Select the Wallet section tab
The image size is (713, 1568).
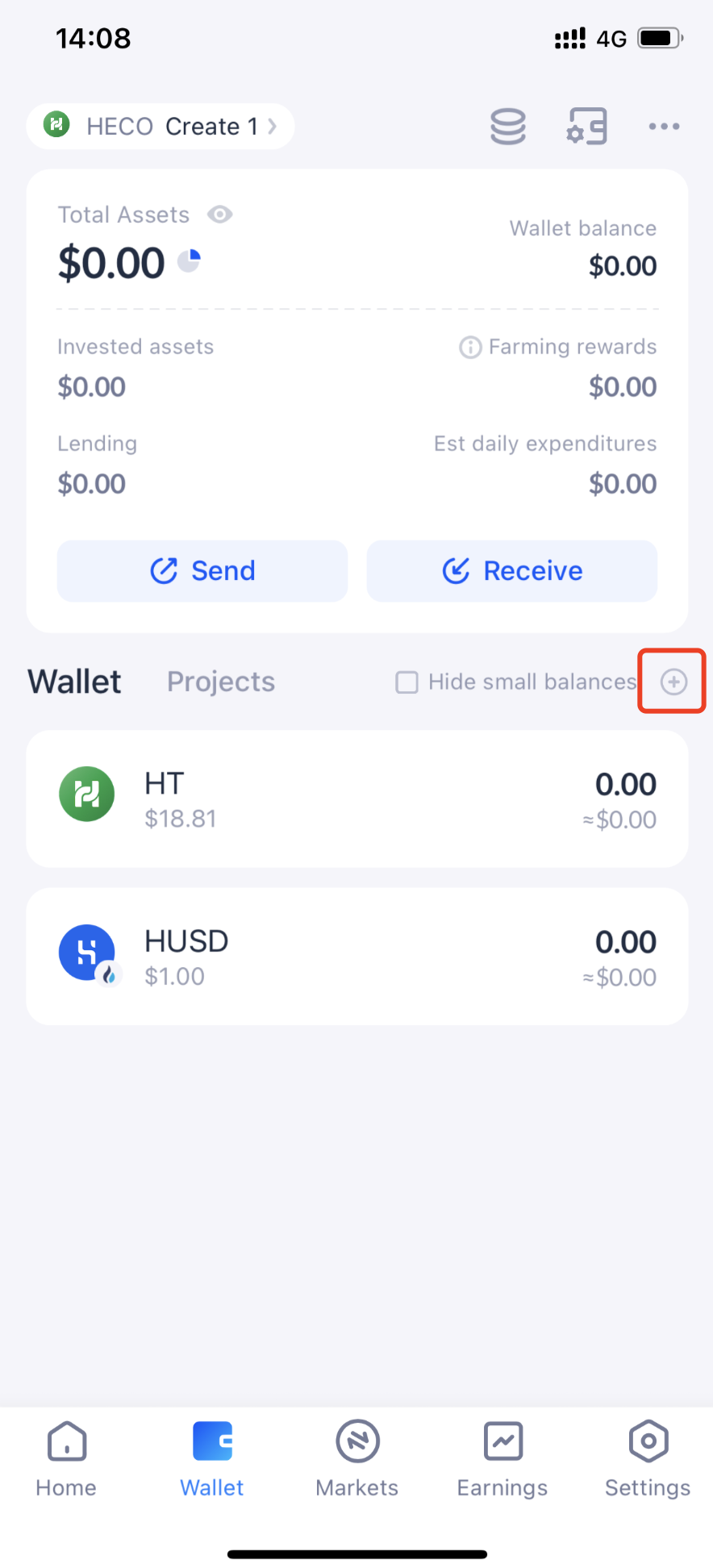74,682
